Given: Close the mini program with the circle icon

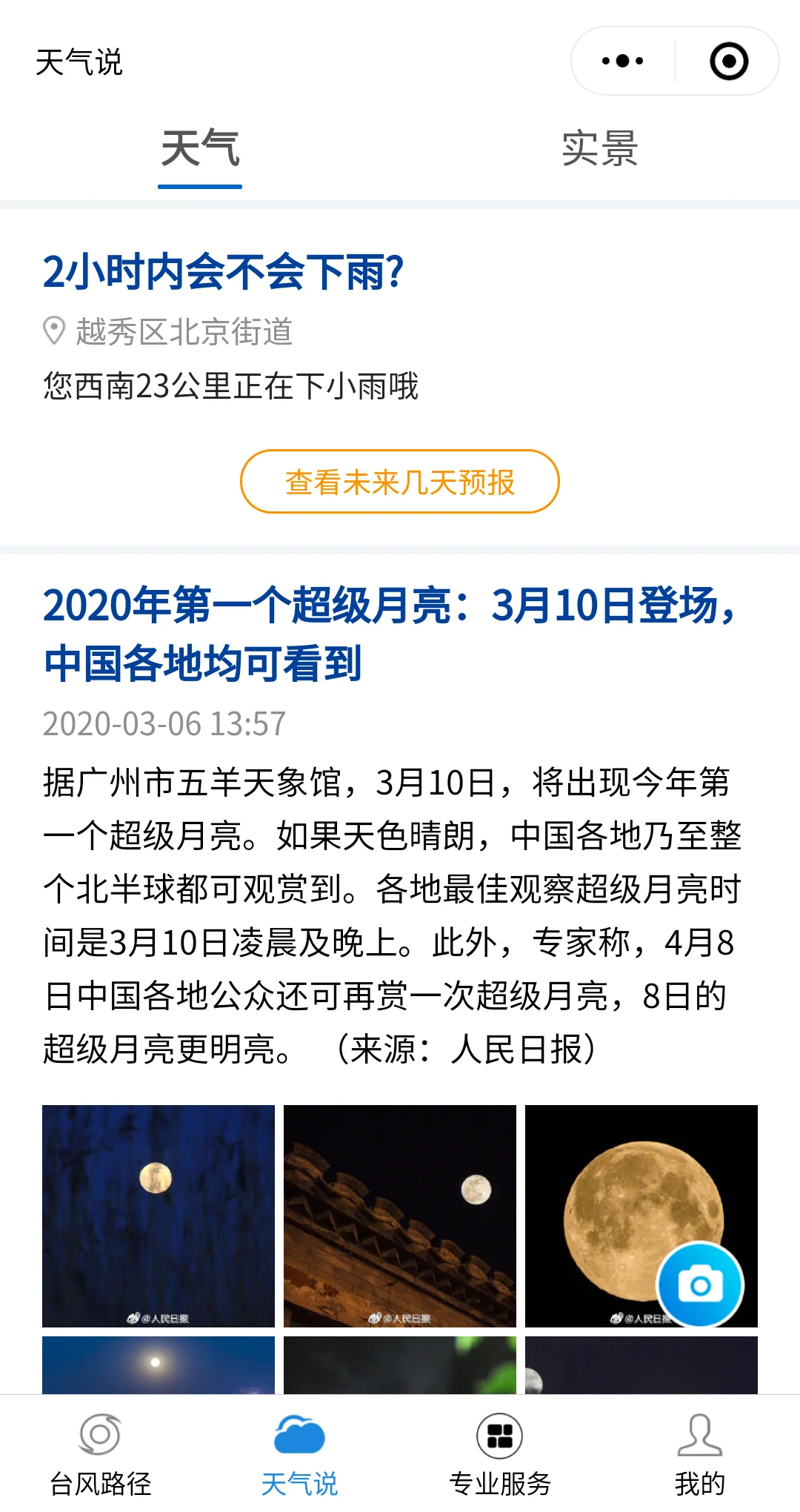Looking at the screenshot, I should (x=729, y=61).
